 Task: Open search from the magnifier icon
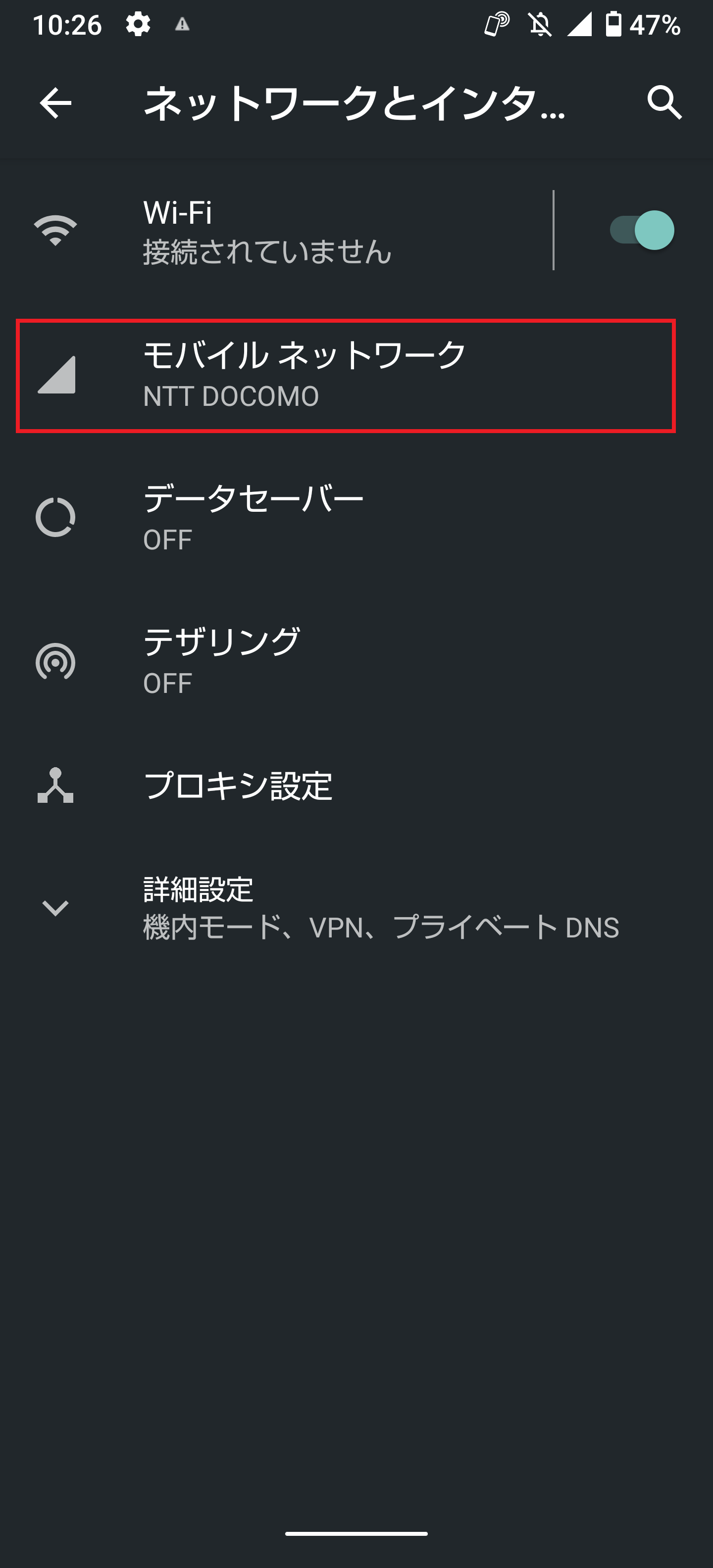[663, 103]
